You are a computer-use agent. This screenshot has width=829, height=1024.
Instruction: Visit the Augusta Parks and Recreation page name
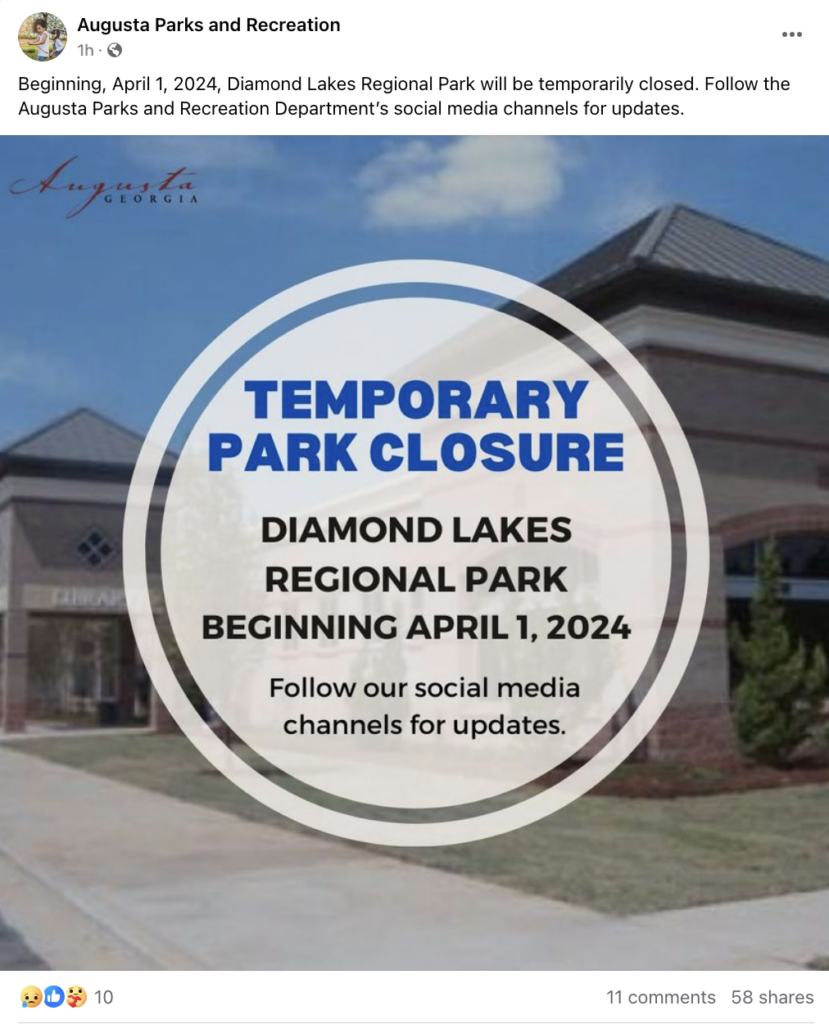pyautogui.click(x=208, y=25)
